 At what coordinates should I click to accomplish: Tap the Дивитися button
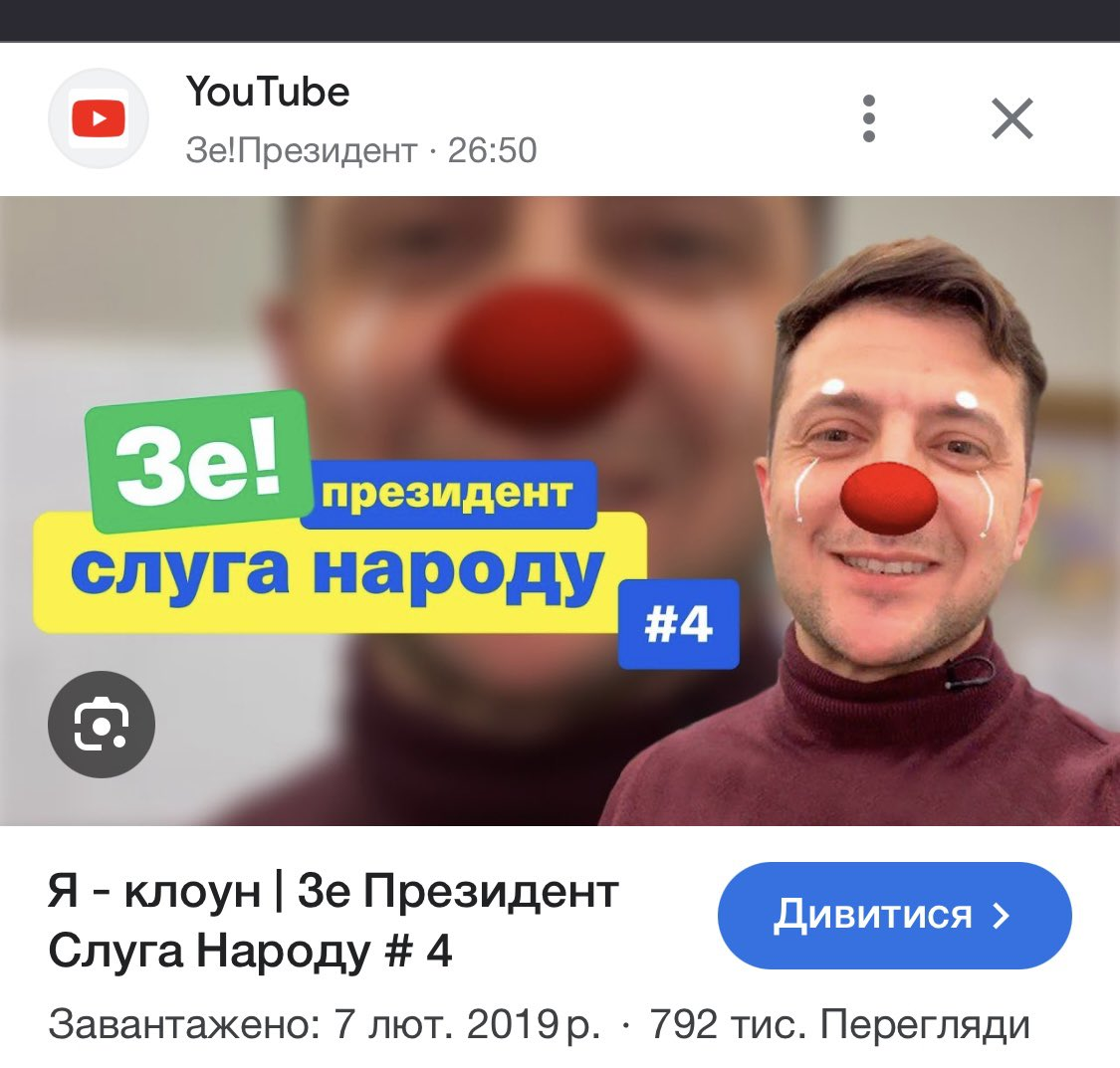tap(893, 915)
